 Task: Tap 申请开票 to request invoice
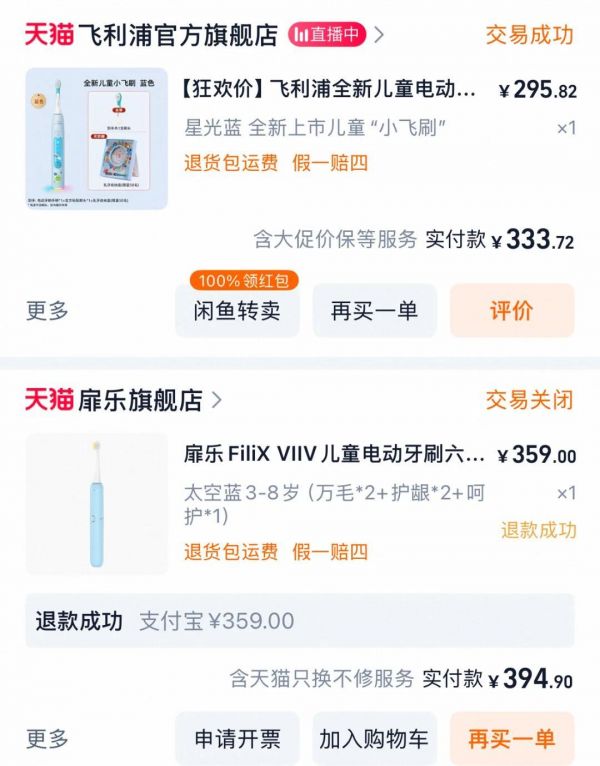(x=237, y=739)
